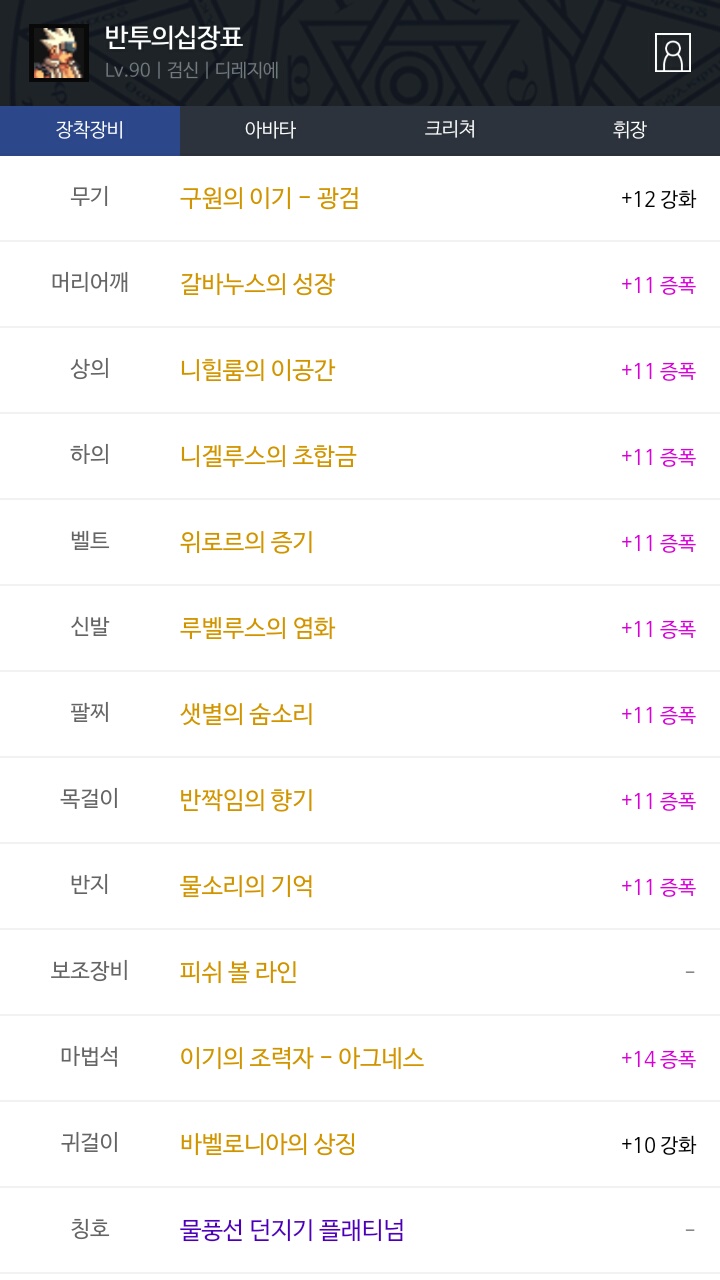This screenshot has height=1280, width=720.
Task: Open the profile icon in header
Action: (x=673, y=53)
